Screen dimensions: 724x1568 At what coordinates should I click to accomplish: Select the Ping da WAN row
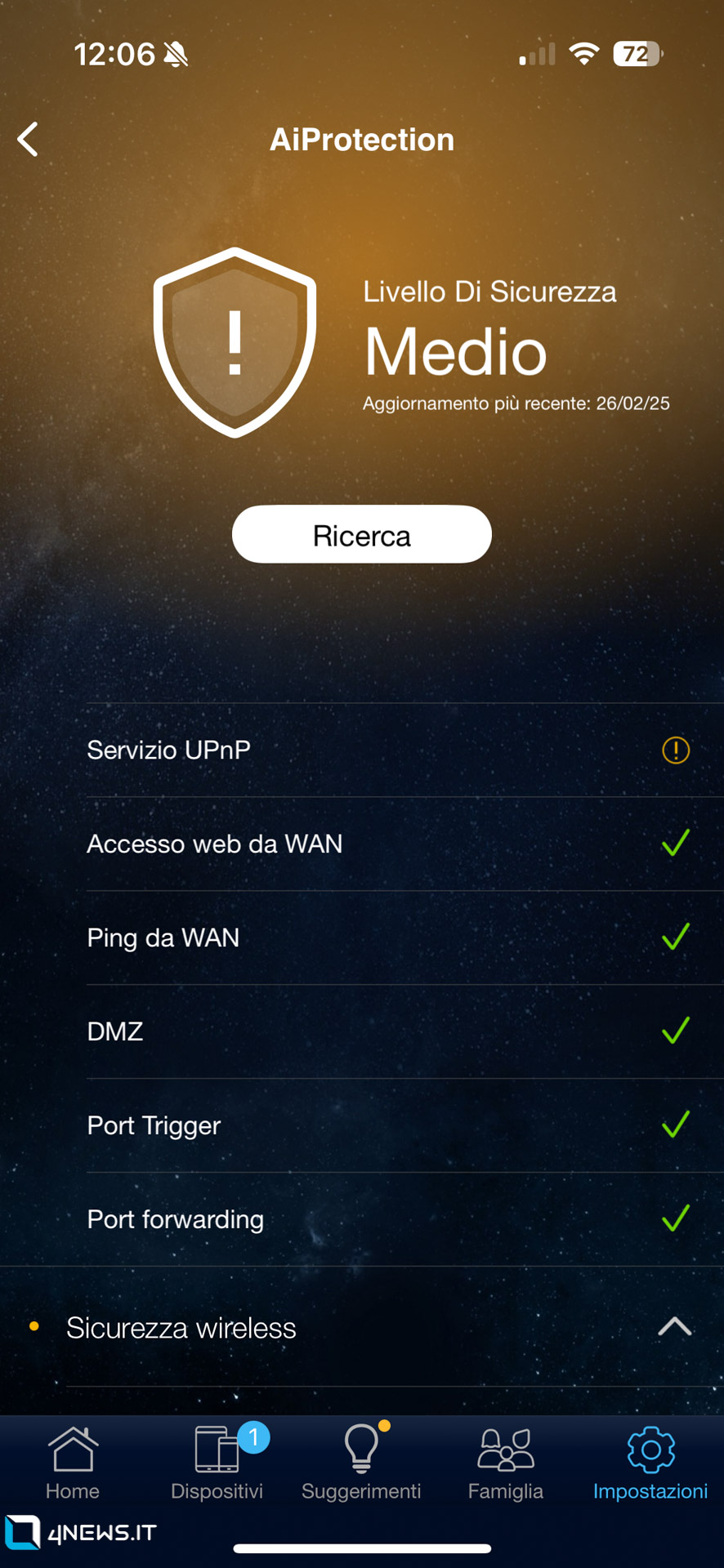tap(389, 938)
